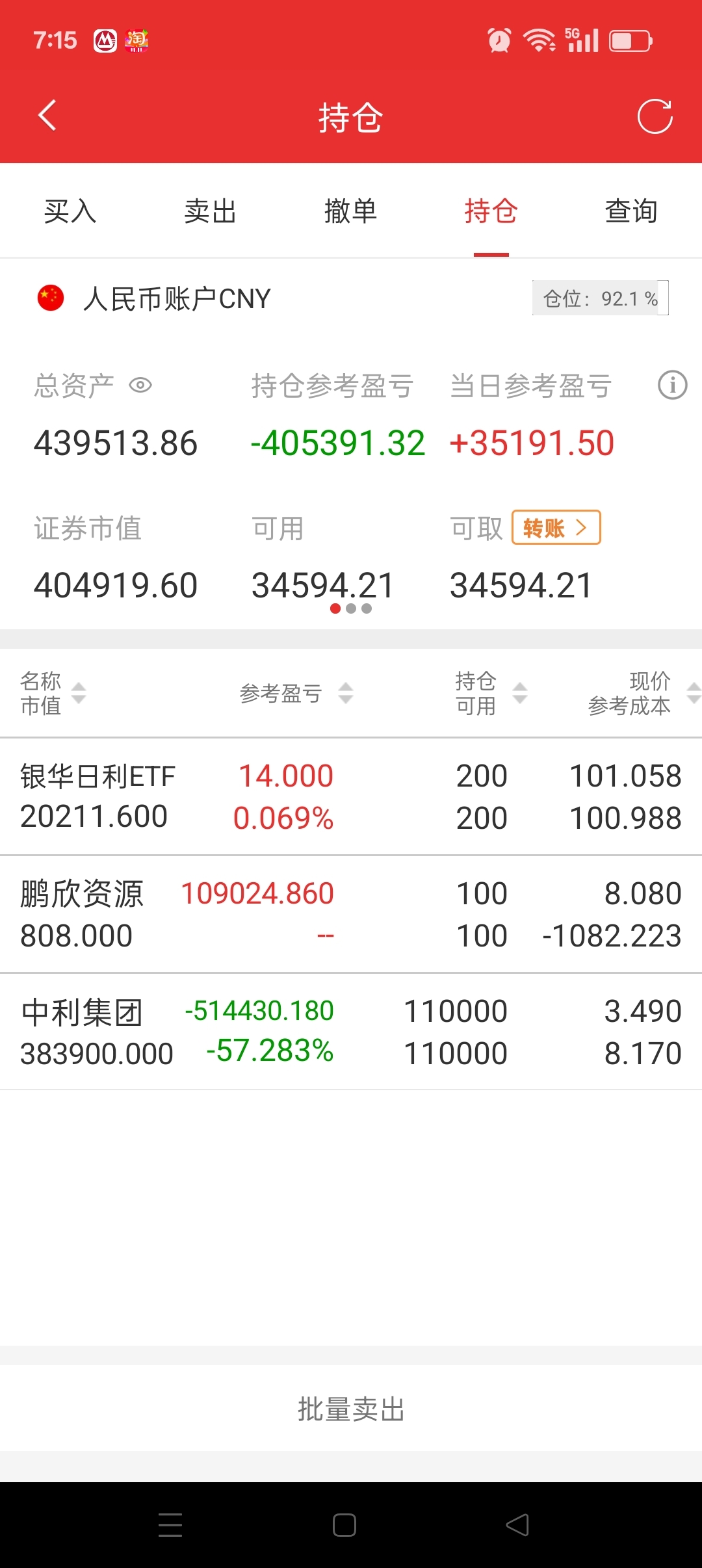
Task: Open the info icon beside 当日参考盈亏
Action: pyautogui.click(x=672, y=385)
